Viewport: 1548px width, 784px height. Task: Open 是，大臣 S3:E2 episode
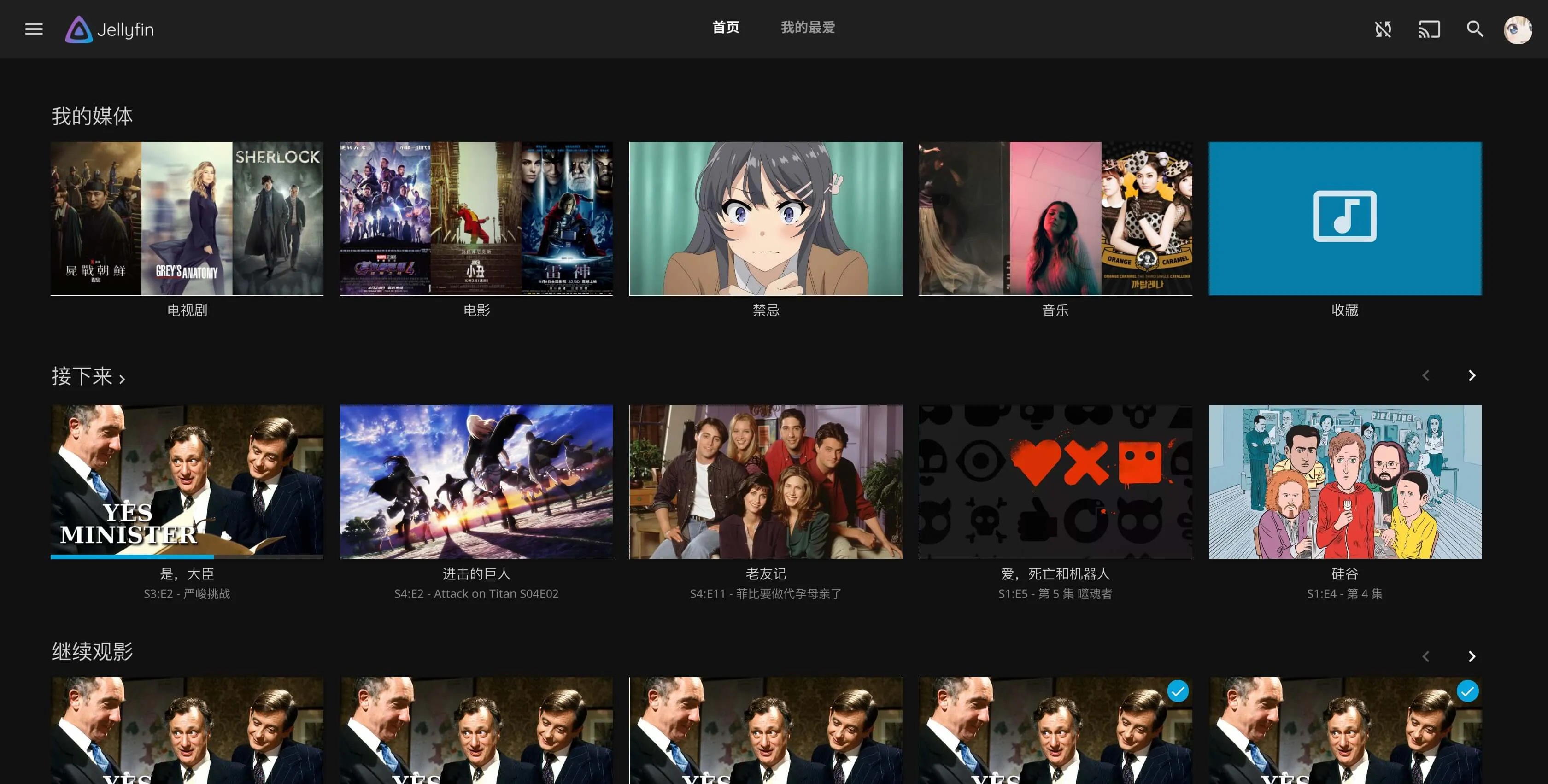click(x=187, y=482)
